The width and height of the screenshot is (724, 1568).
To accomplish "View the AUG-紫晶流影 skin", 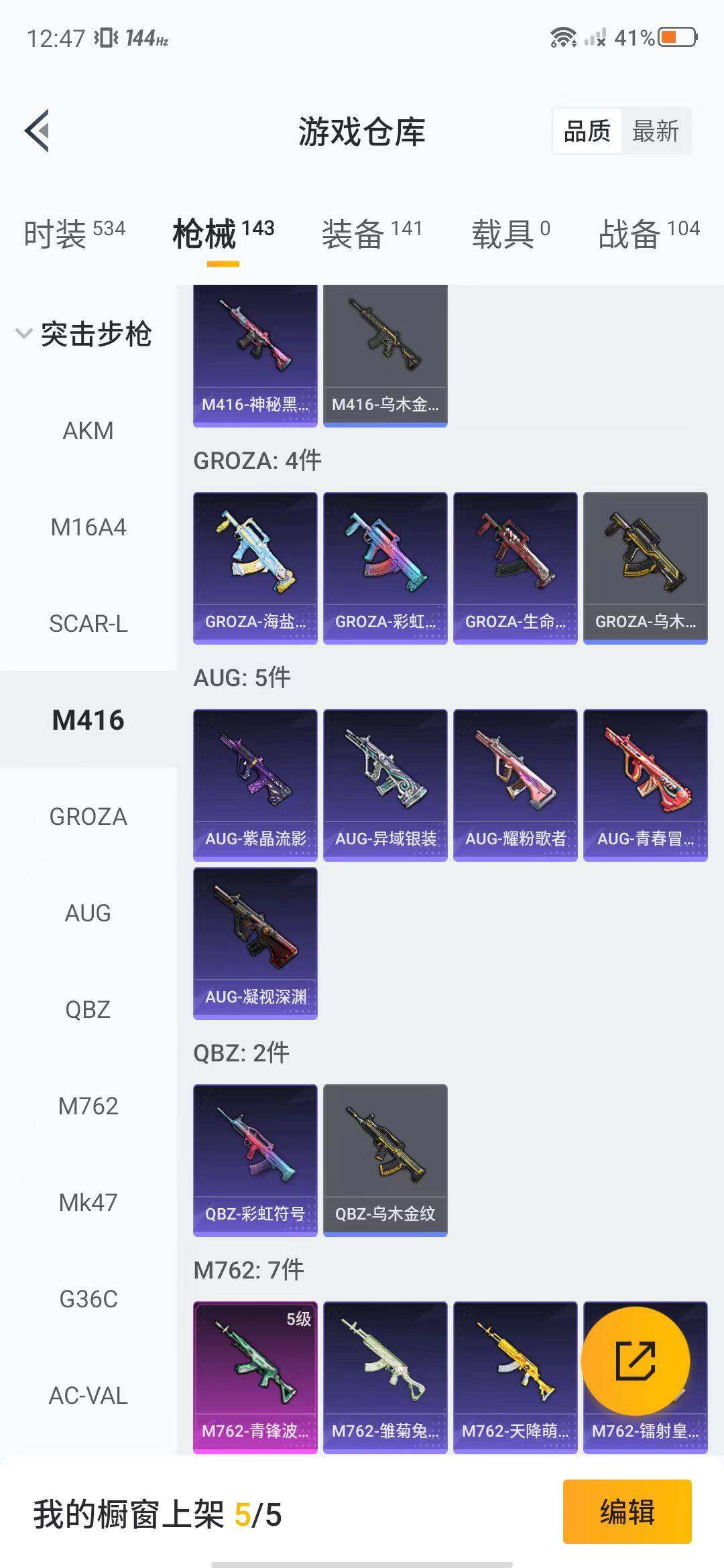I will click(x=255, y=785).
